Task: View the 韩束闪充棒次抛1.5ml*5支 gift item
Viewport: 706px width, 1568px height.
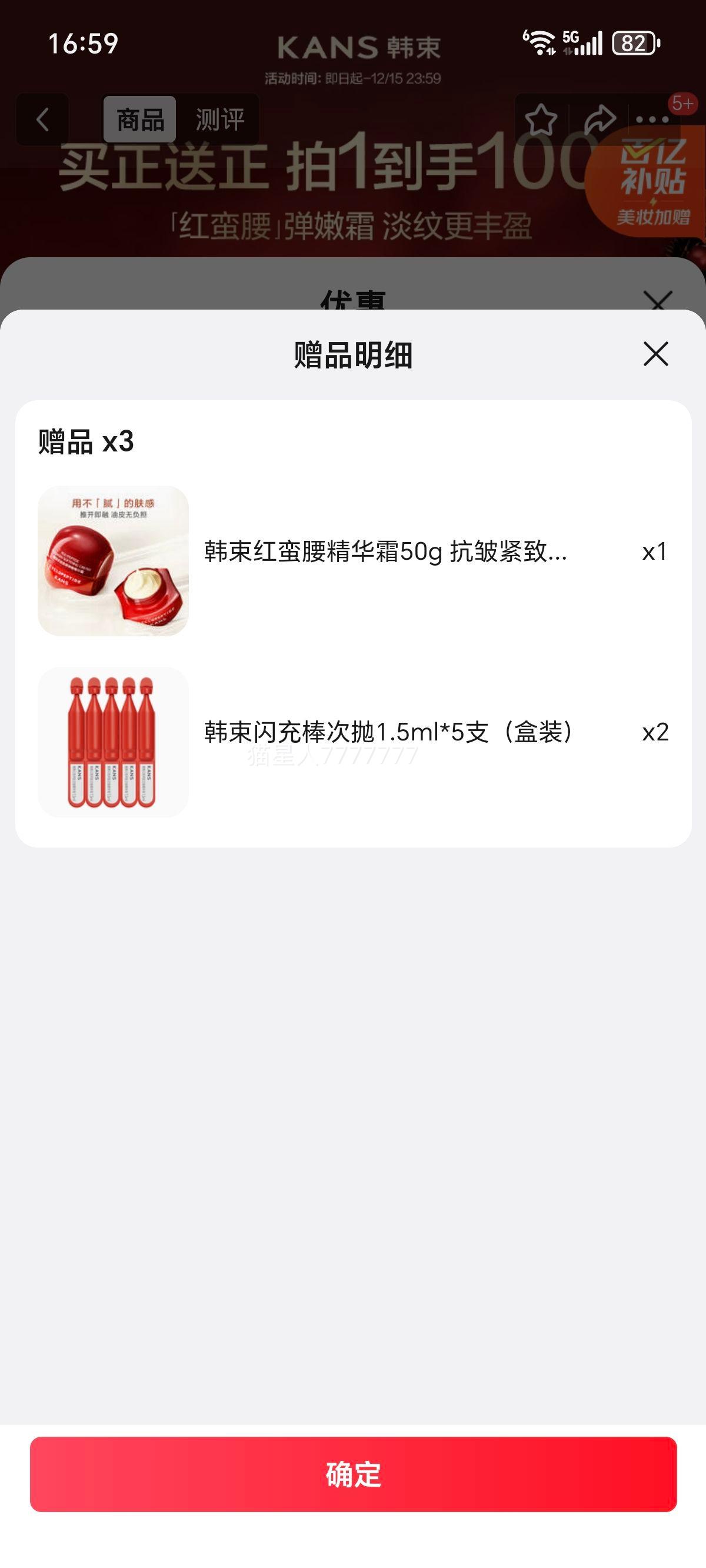Action: point(388,732)
